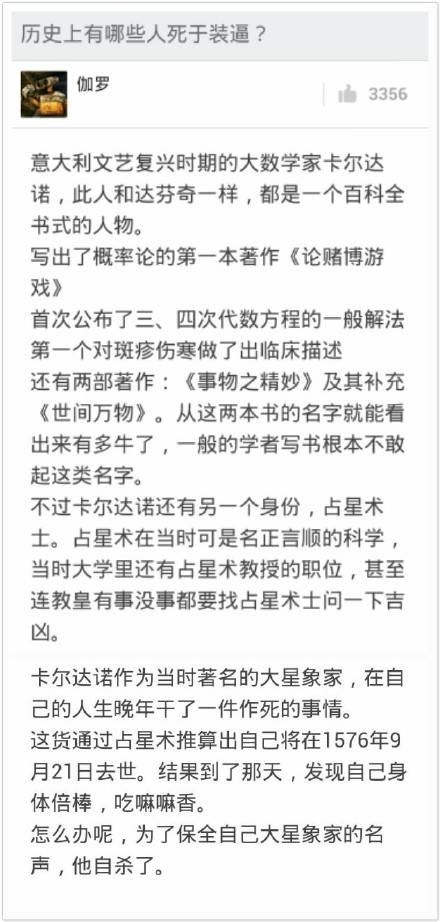Open the question 历史上有哪些人死于装逼？
The width and height of the screenshot is (440, 922).
[x=144, y=35]
